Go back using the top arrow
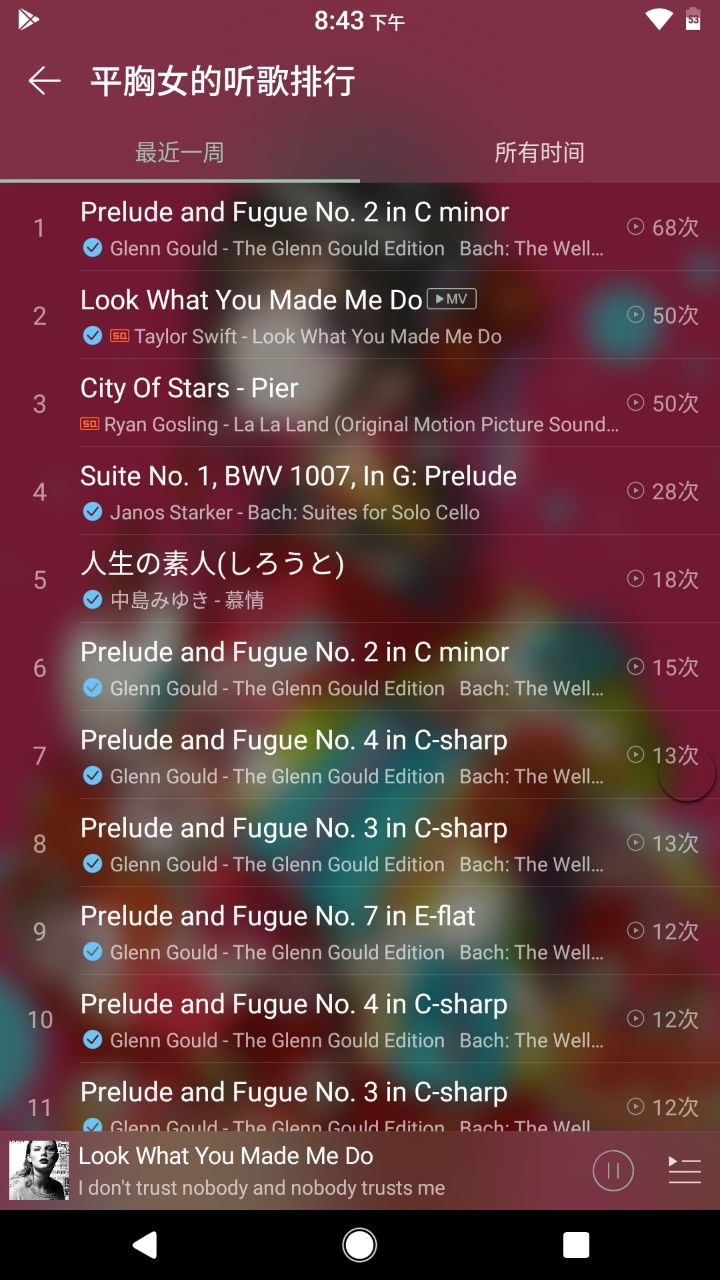The height and width of the screenshot is (1280, 720). pyautogui.click(x=45, y=81)
